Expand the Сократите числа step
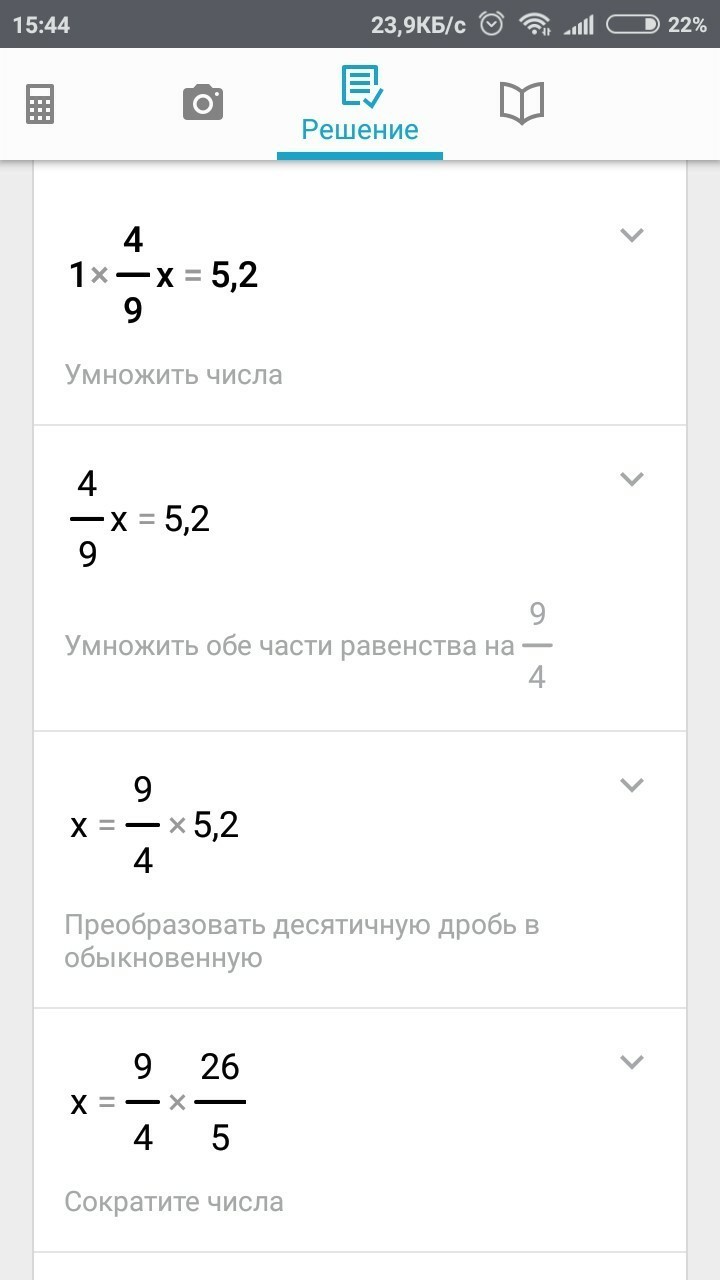This screenshot has width=720, height=1280. (x=631, y=1062)
